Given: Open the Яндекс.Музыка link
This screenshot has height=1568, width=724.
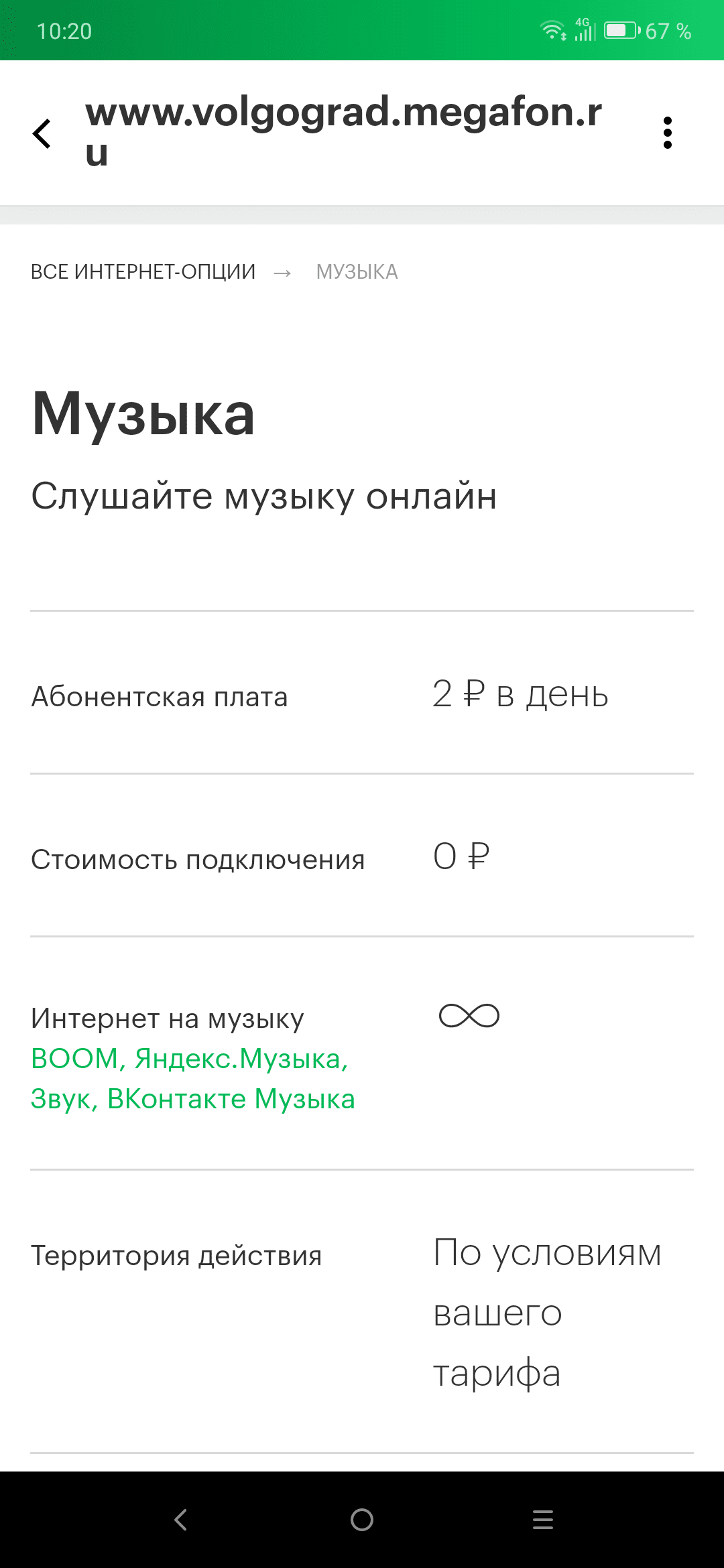Looking at the screenshot, I should 241,1057.
